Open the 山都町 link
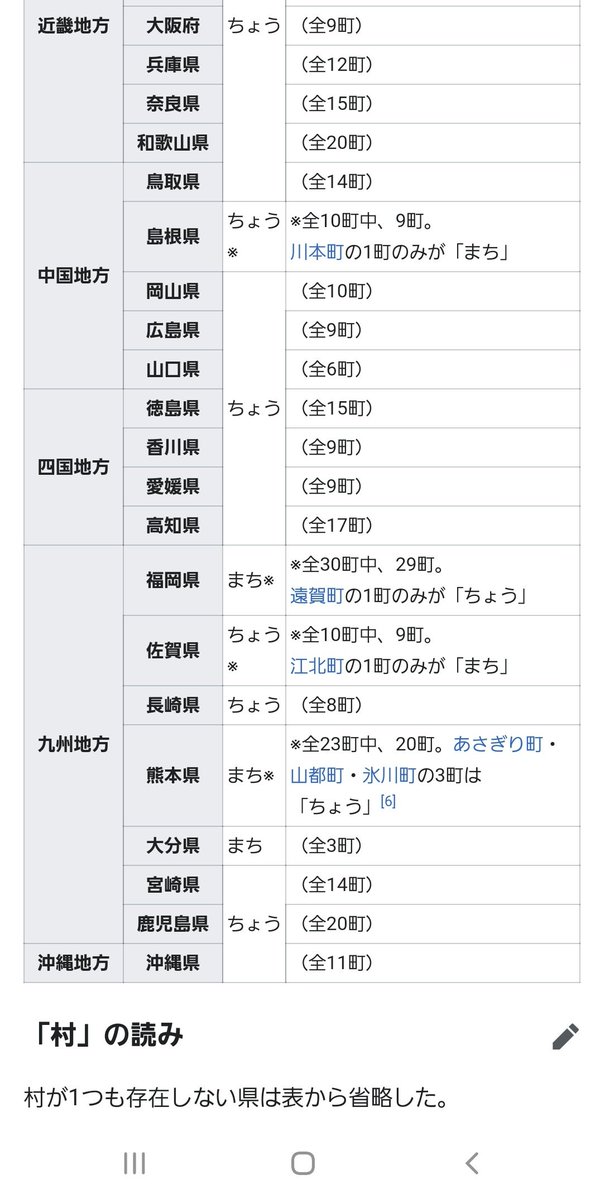 317,775
